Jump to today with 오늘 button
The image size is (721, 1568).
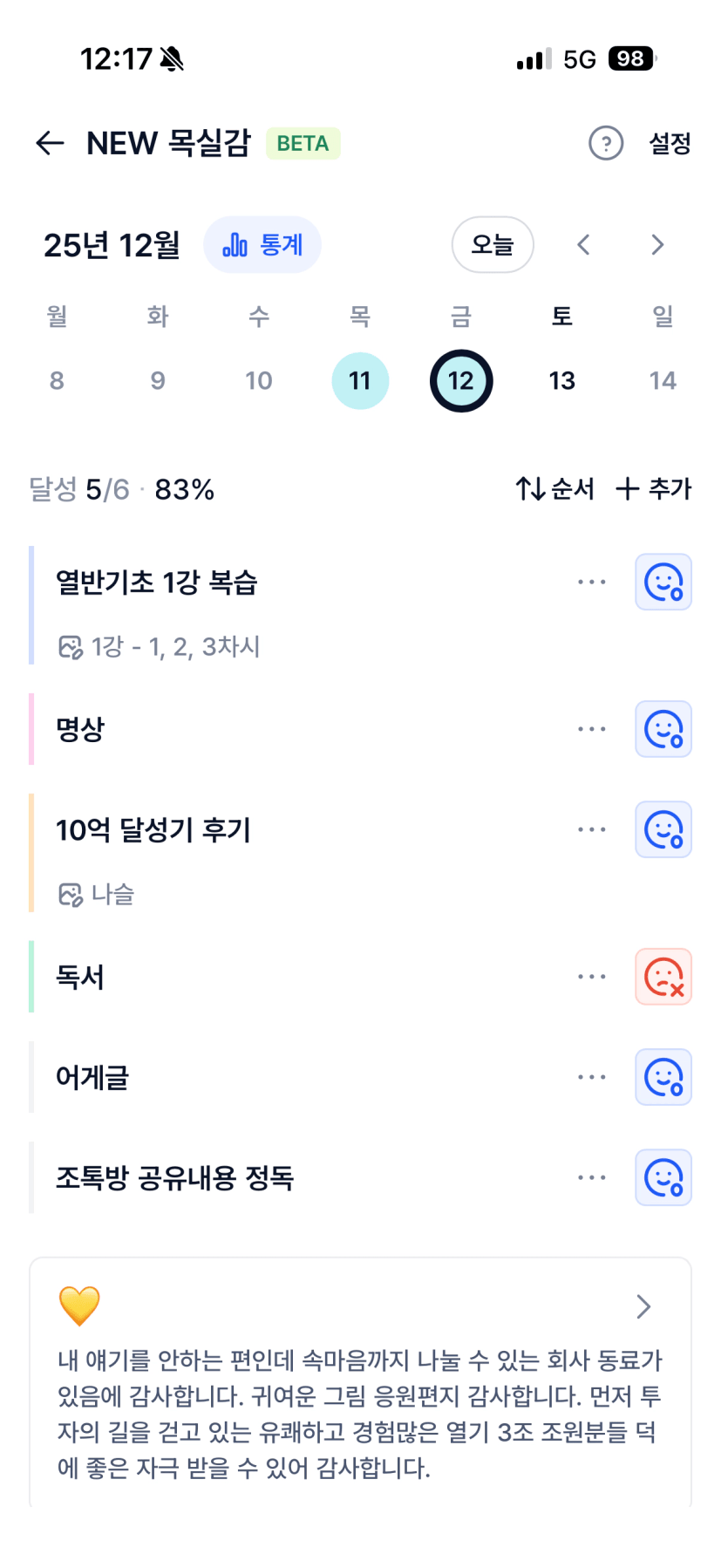click(x=493, y=245)
